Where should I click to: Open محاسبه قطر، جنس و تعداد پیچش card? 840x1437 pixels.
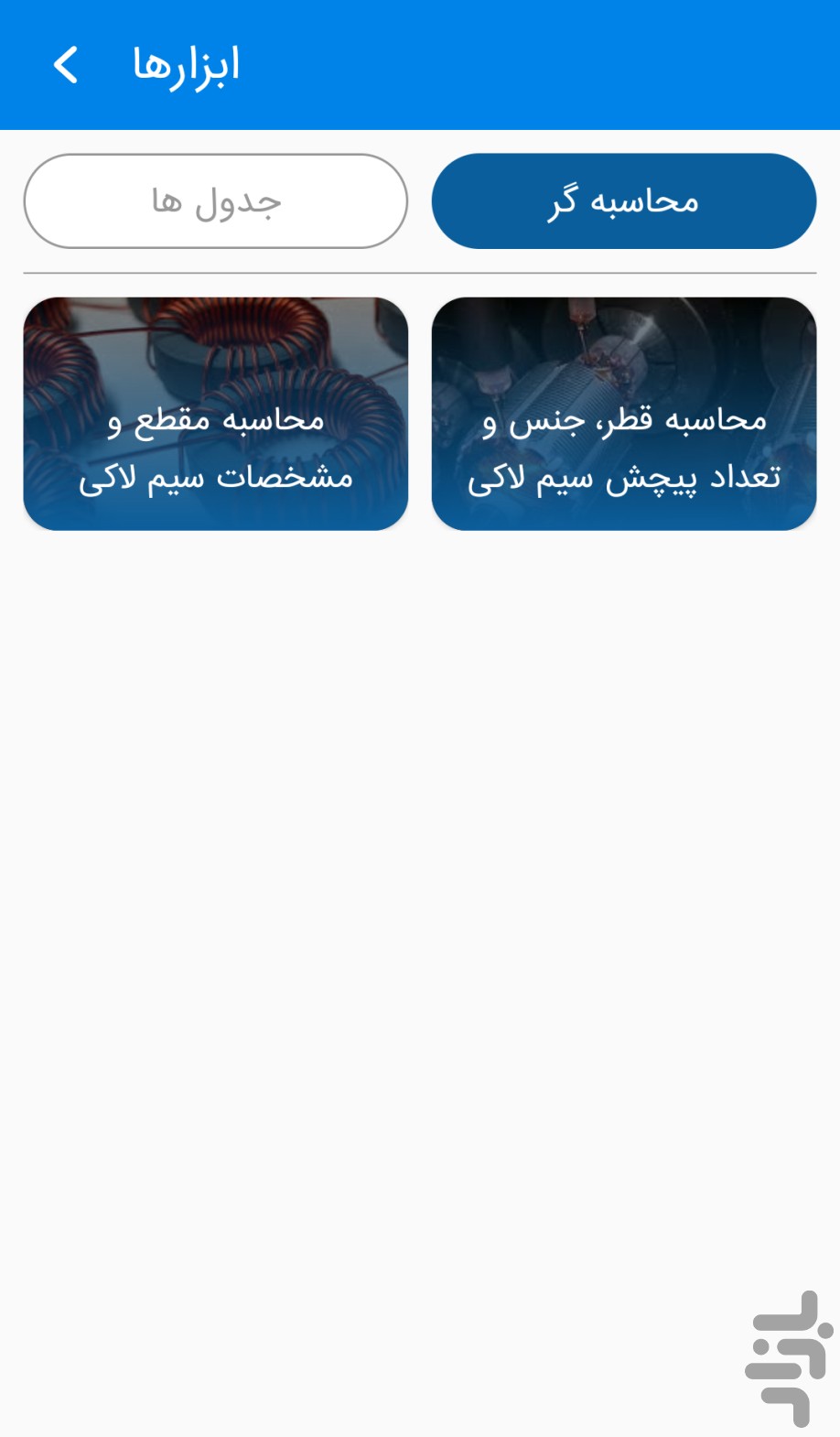[624, 414]
